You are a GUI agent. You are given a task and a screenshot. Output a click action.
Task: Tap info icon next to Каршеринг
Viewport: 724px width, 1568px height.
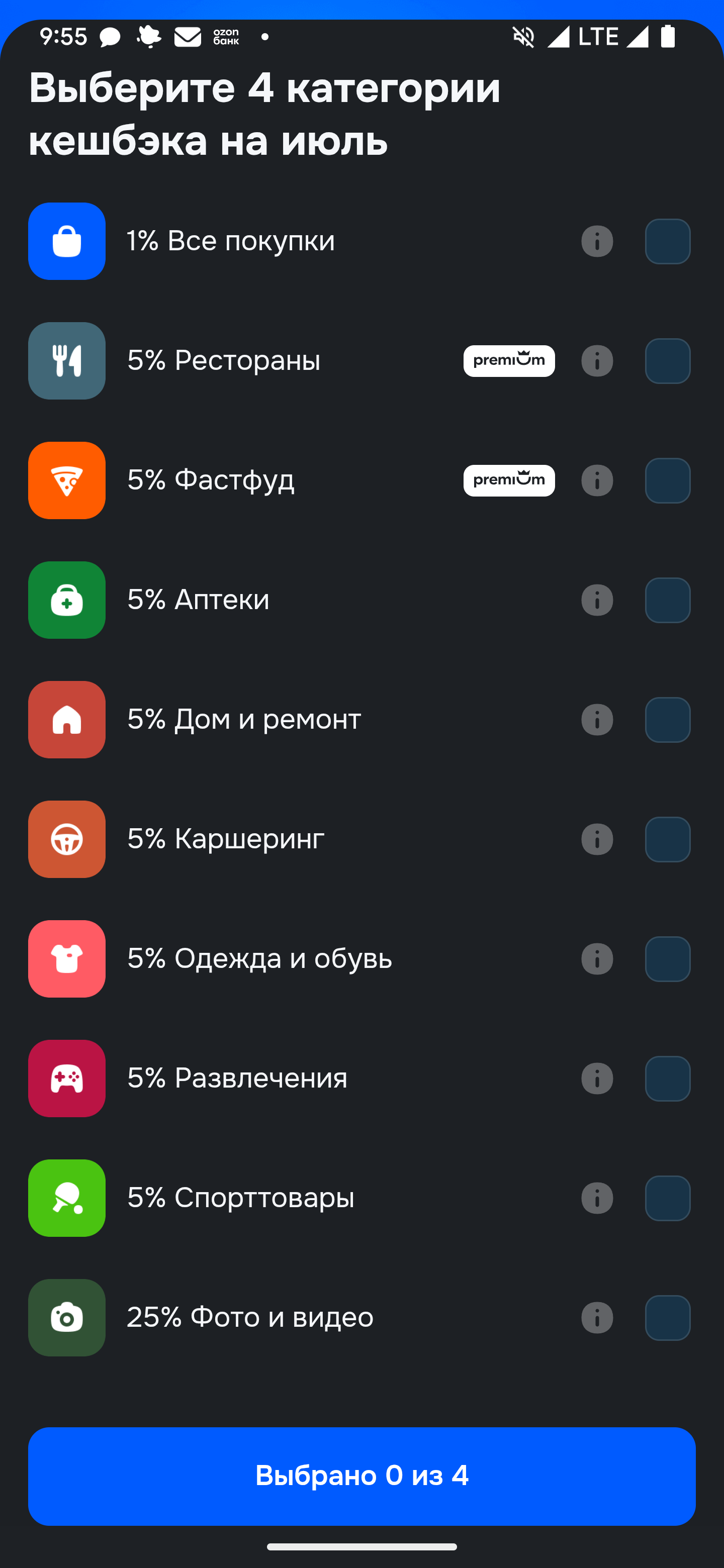coord(597,839)
